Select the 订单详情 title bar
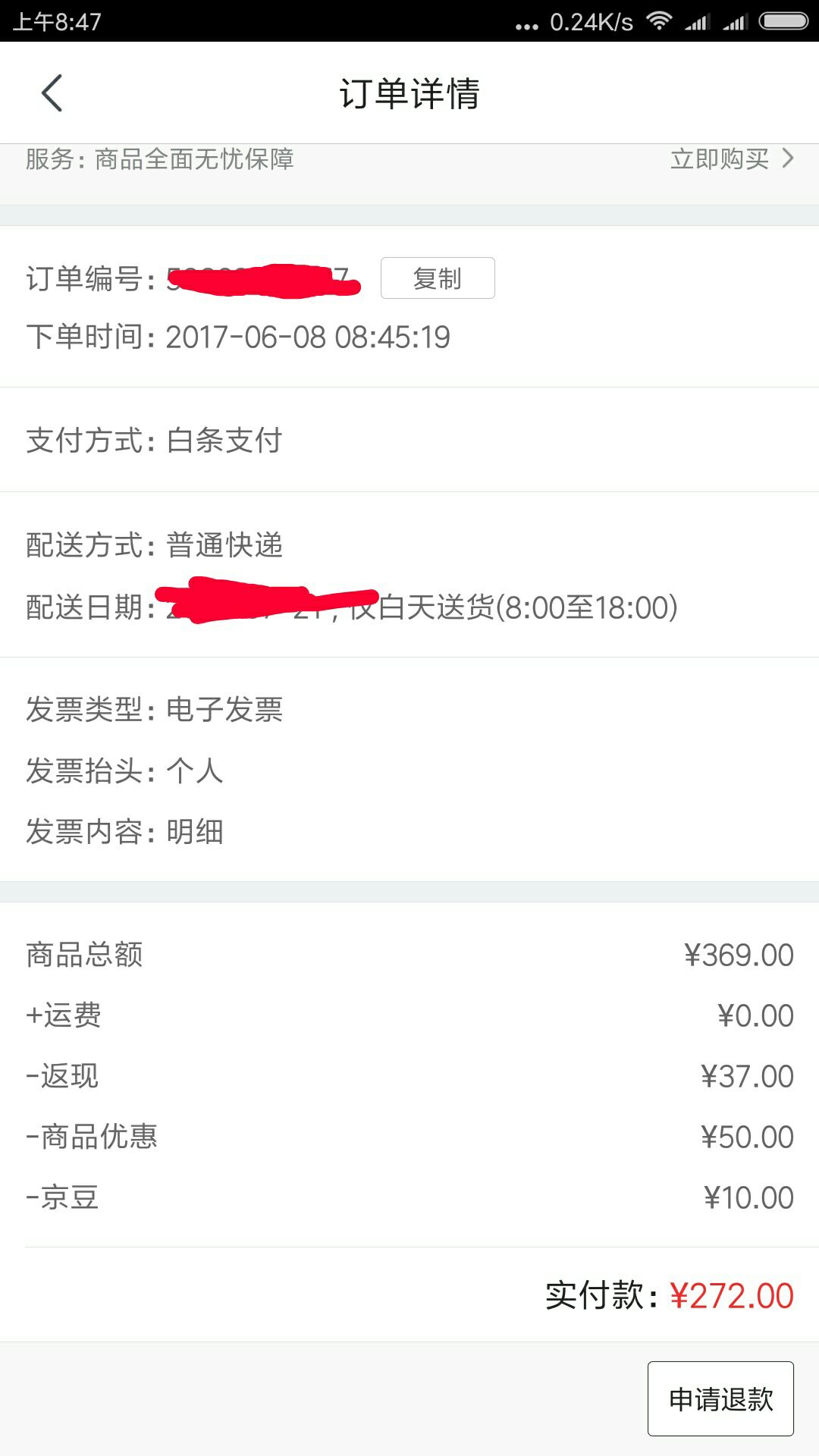This screenshot has height=1456, width=819. click(409, 93)
